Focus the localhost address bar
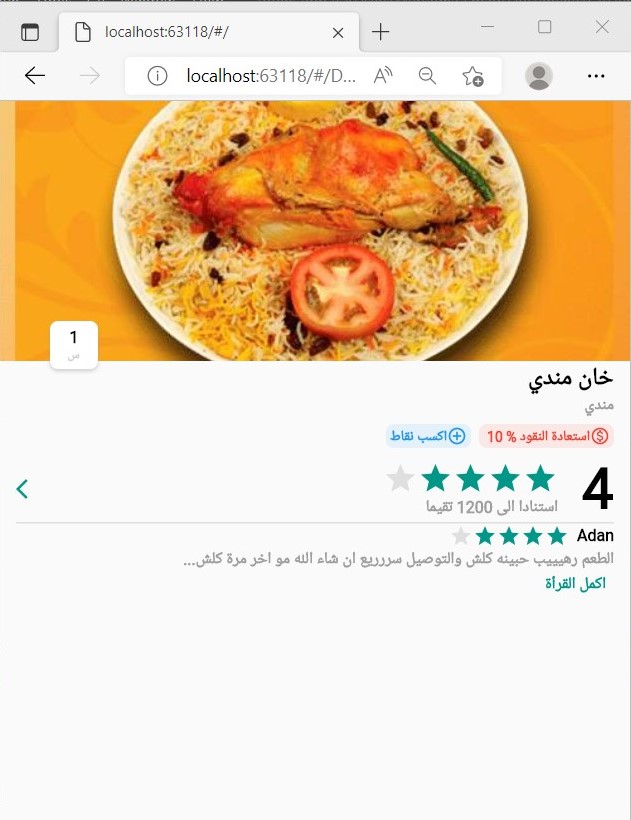 point(270,76)
